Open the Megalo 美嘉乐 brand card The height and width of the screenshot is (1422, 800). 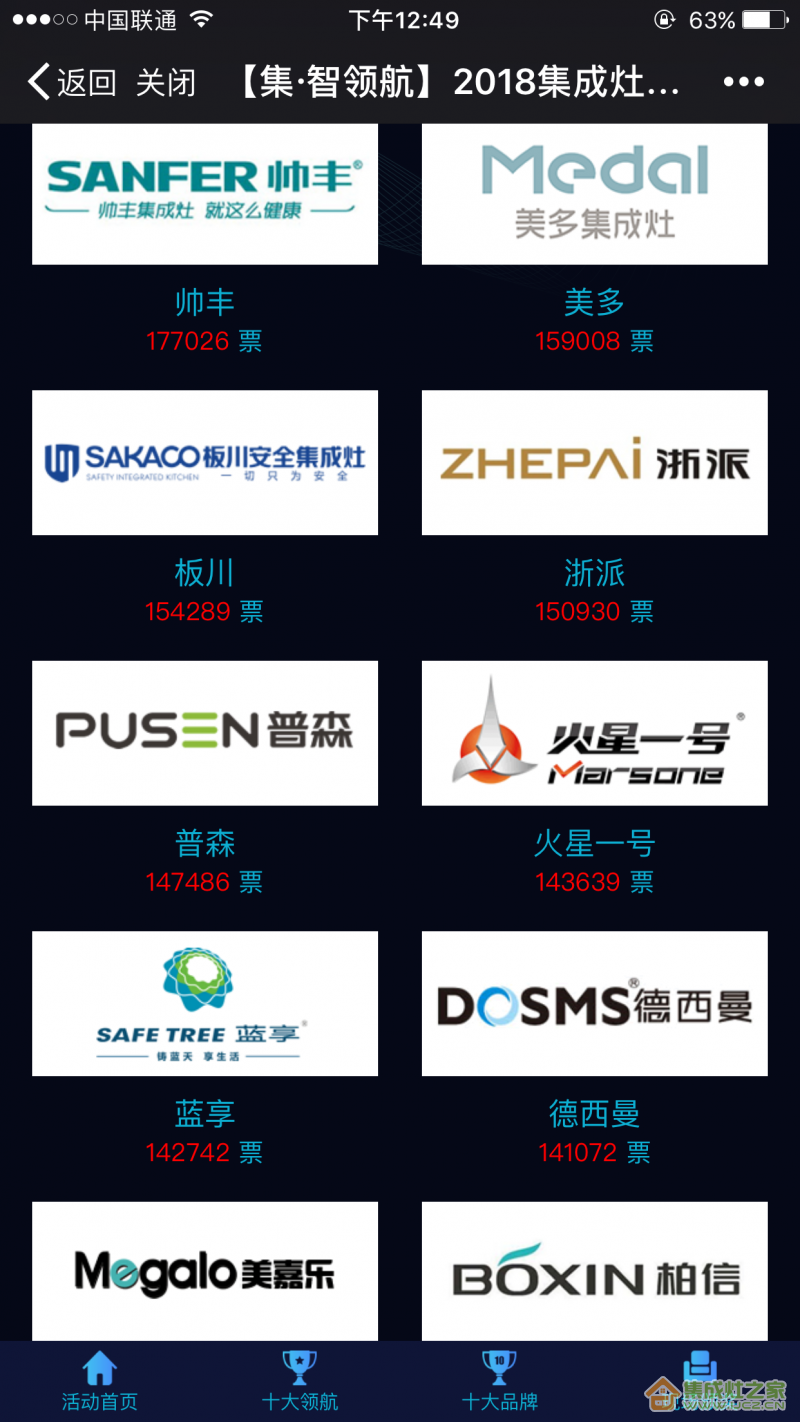[205, 1271]
